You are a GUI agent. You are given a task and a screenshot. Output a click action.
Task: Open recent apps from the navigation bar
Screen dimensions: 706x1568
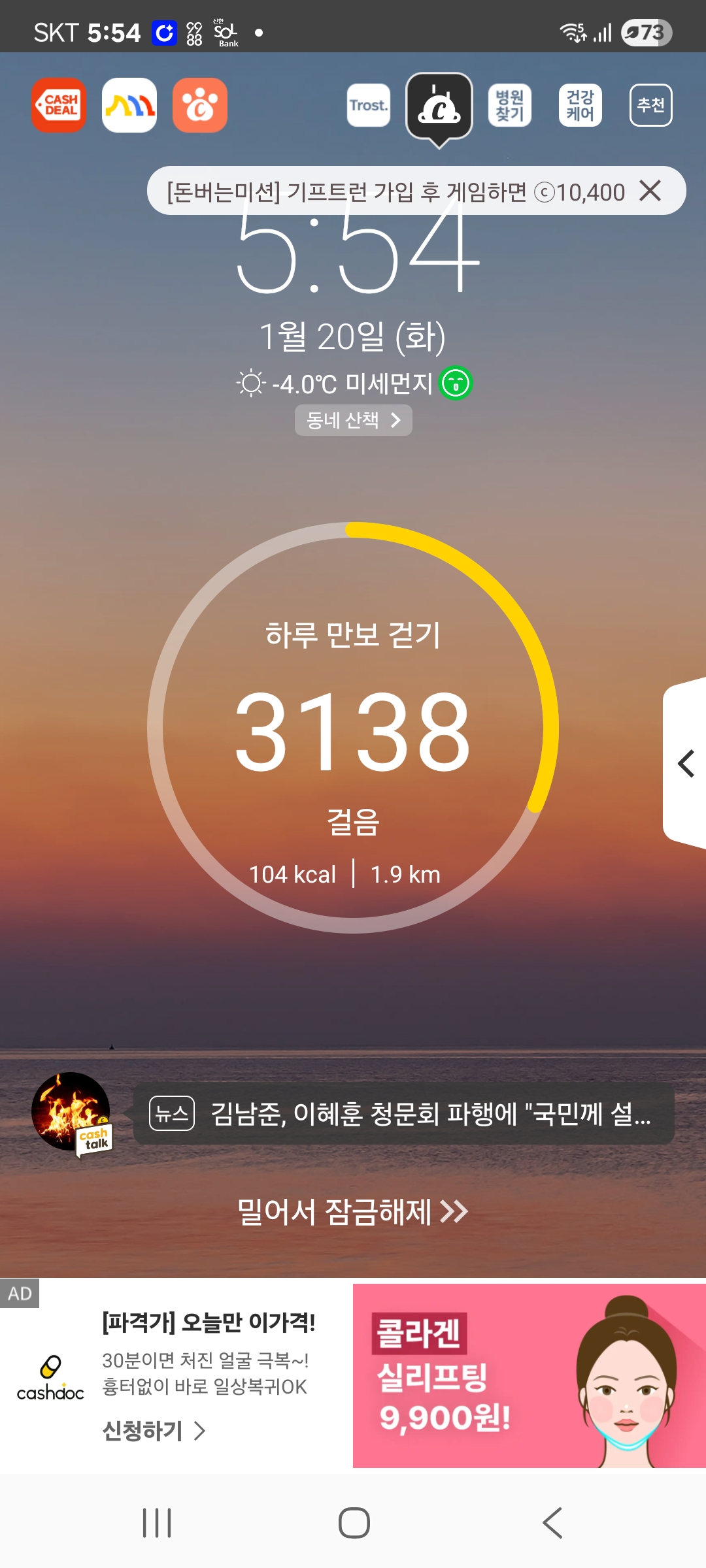coord(157,1523)
